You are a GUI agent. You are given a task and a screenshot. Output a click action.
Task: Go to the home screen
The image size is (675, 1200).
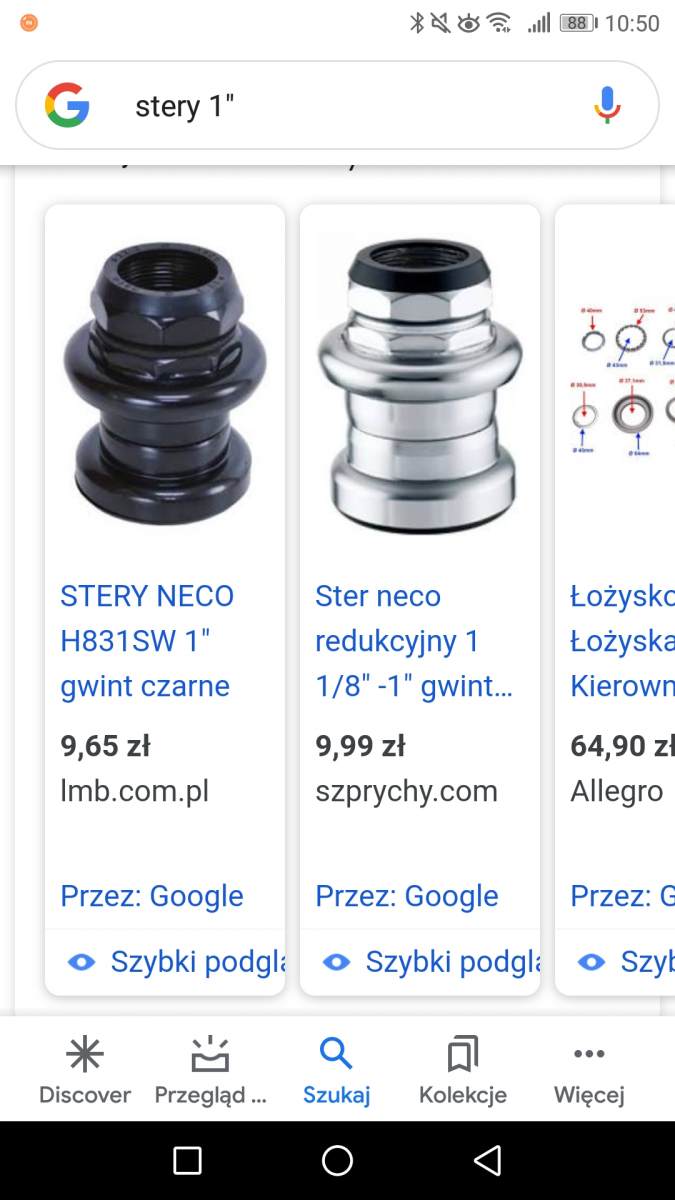coord(337,1160)
